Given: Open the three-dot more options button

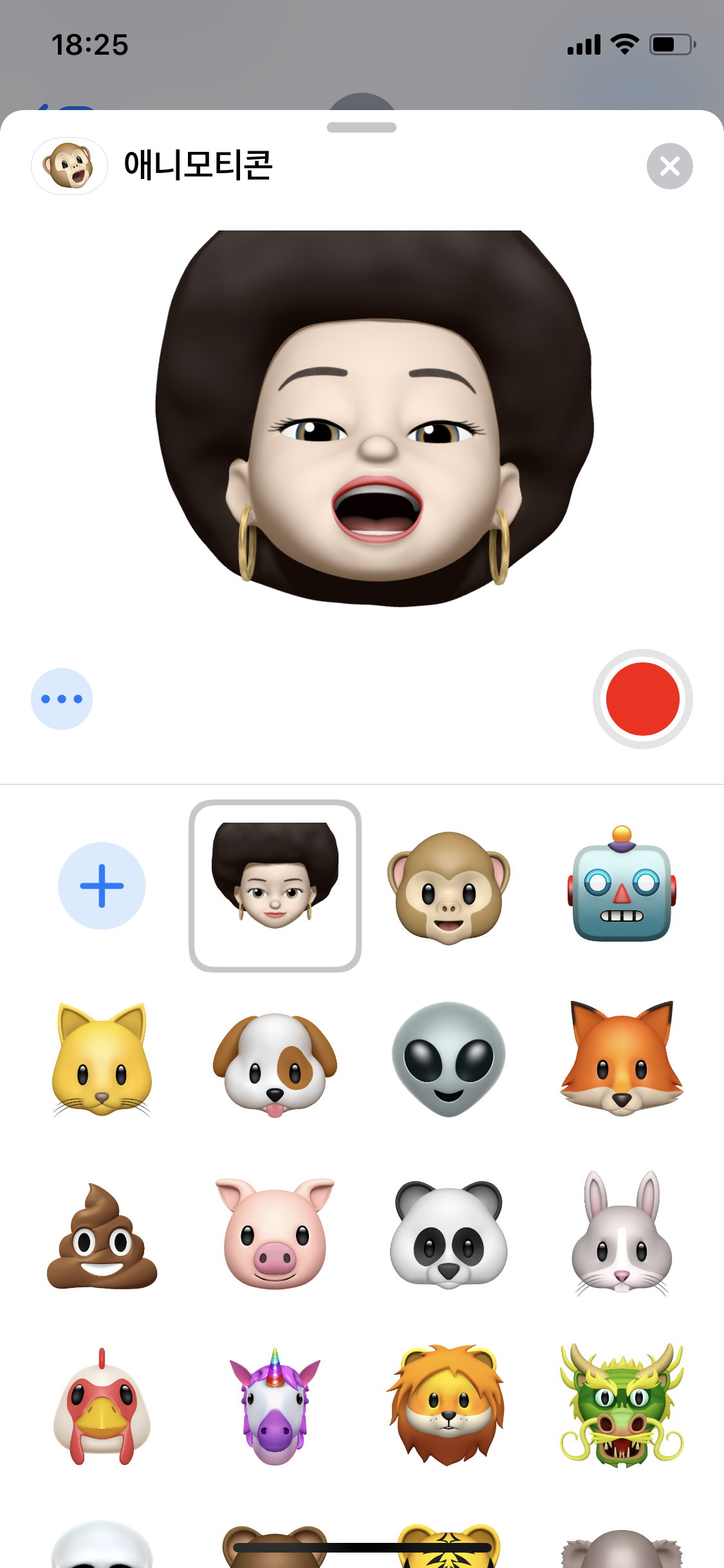Looking at the screenshot, I should point(62,699).
